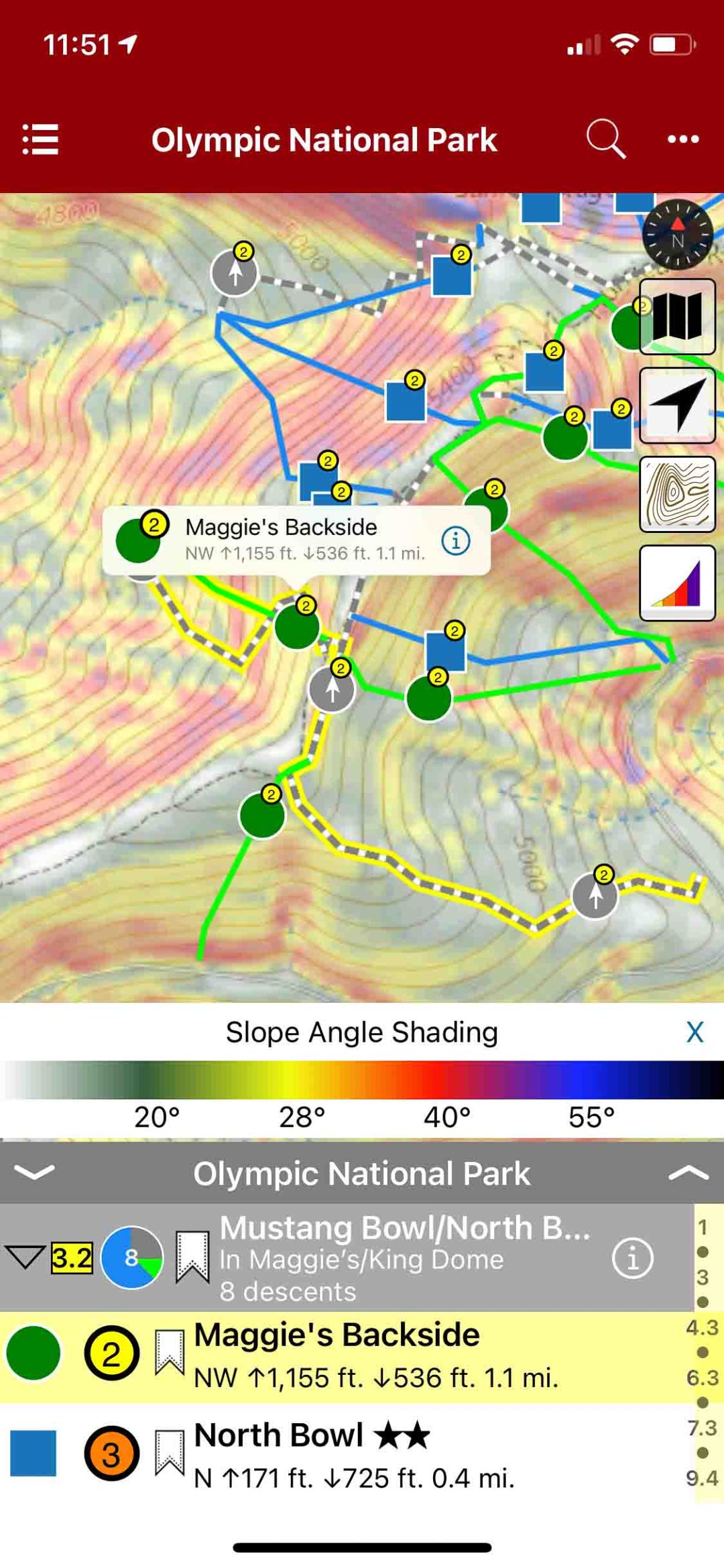This screenshot has width=724, height=1568.
Task: Open the list menu in the header
Action: pos(40,139)
